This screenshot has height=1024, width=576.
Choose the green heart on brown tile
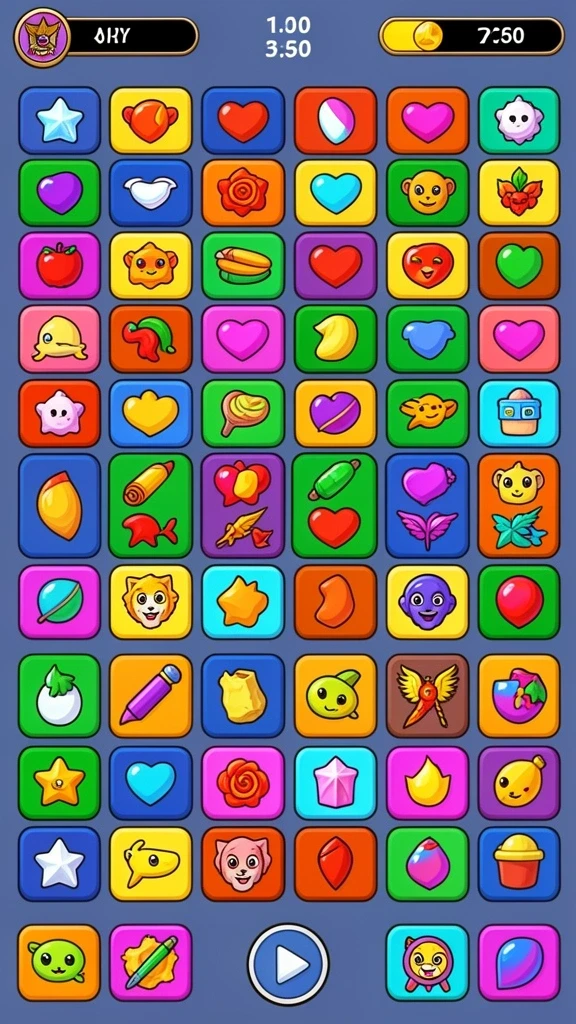(x=519, y=266)
